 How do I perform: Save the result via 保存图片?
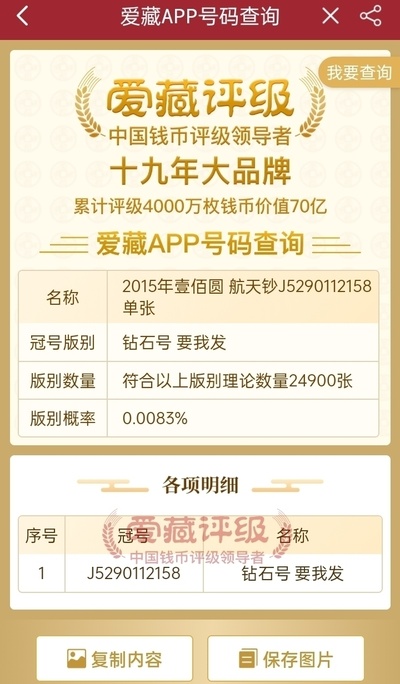point(286,658)
